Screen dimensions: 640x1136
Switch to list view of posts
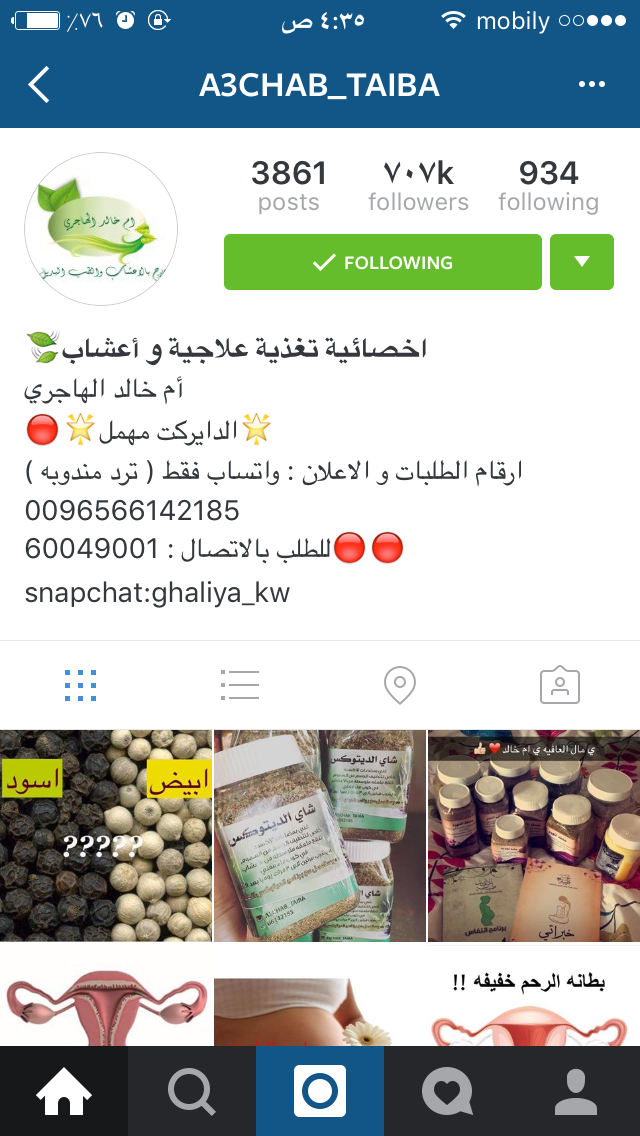coord(240,685)
